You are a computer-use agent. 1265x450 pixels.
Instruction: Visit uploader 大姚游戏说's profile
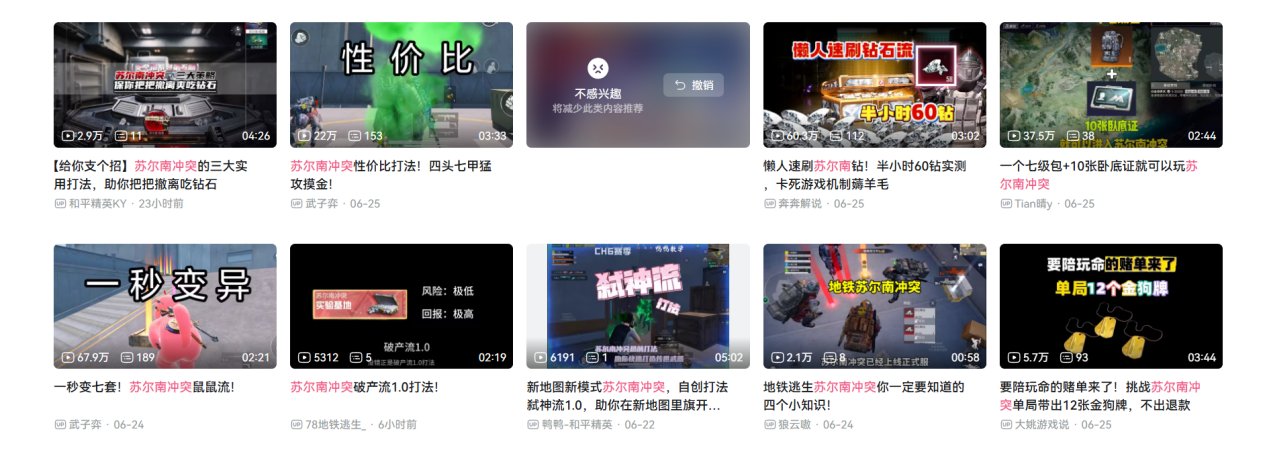tap(1042, 424)
